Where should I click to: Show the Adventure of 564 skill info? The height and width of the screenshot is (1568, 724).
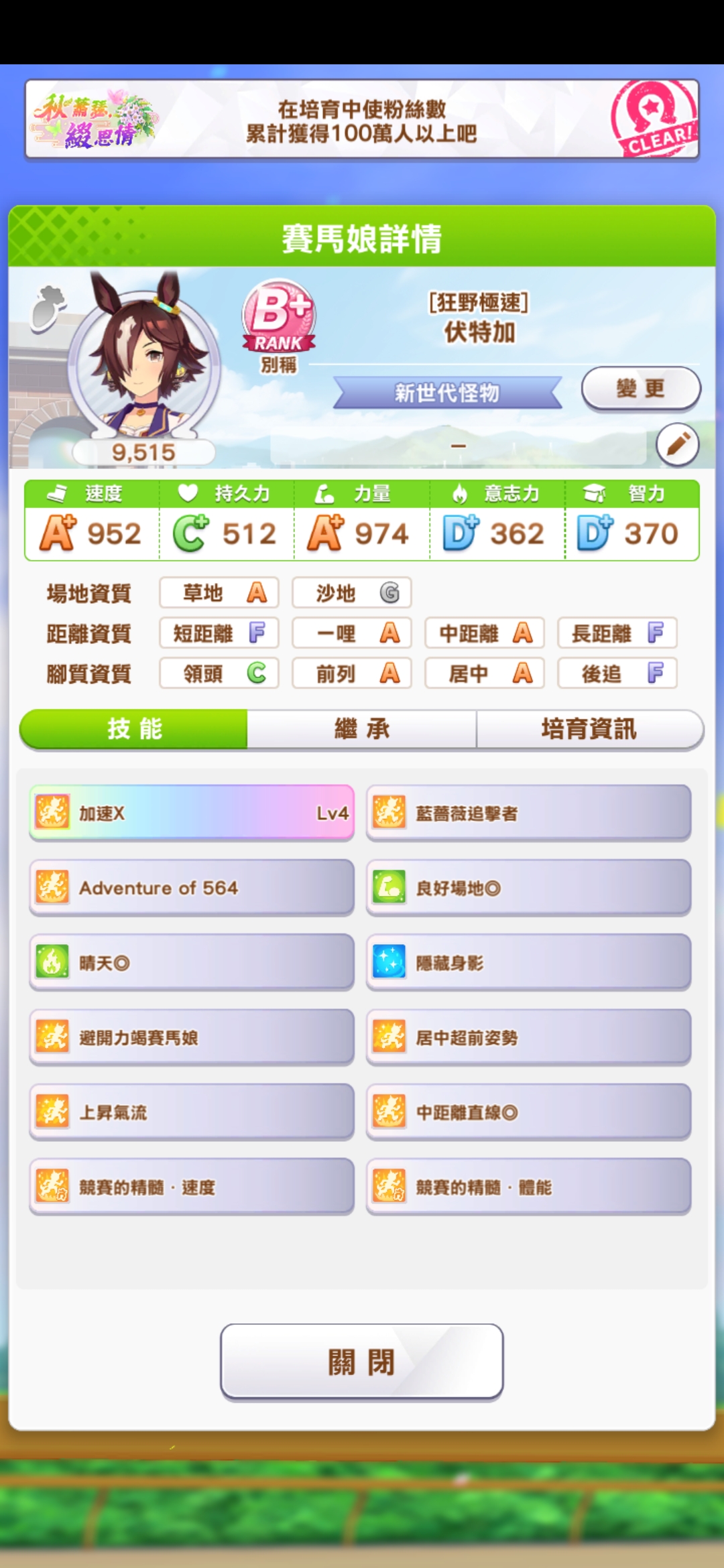tap(192, 888)
